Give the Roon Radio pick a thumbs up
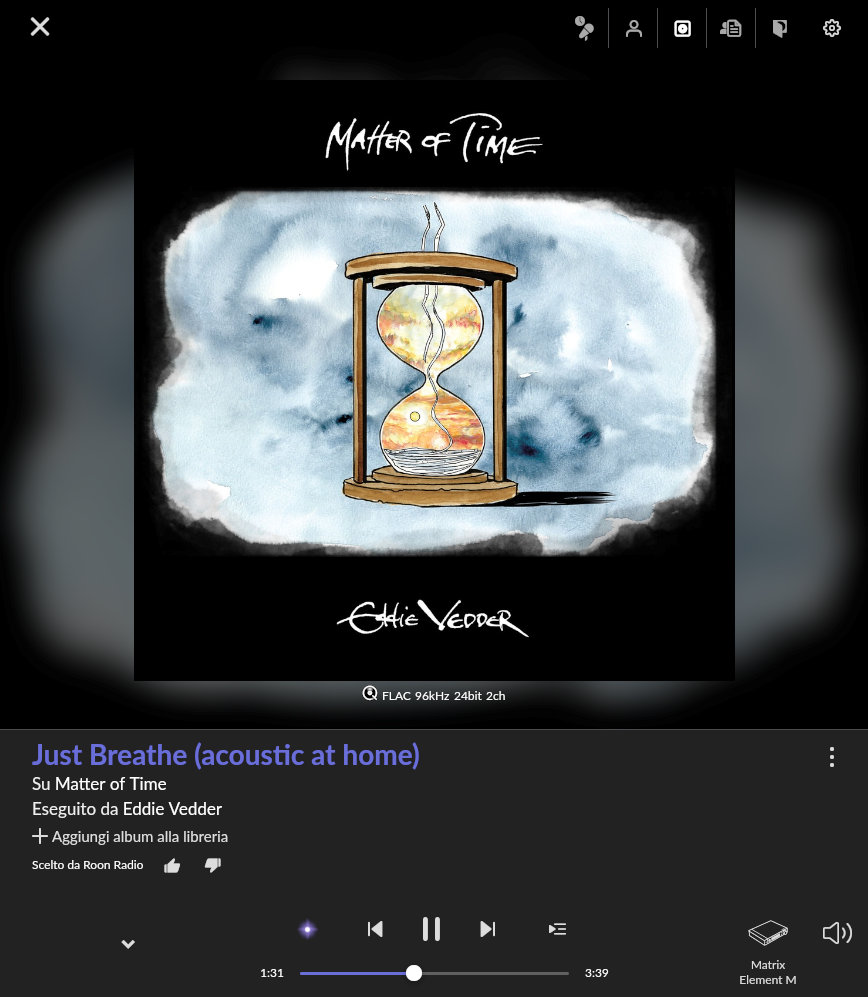Viewport: 868px width, 997px height. [x=172, y=865]
